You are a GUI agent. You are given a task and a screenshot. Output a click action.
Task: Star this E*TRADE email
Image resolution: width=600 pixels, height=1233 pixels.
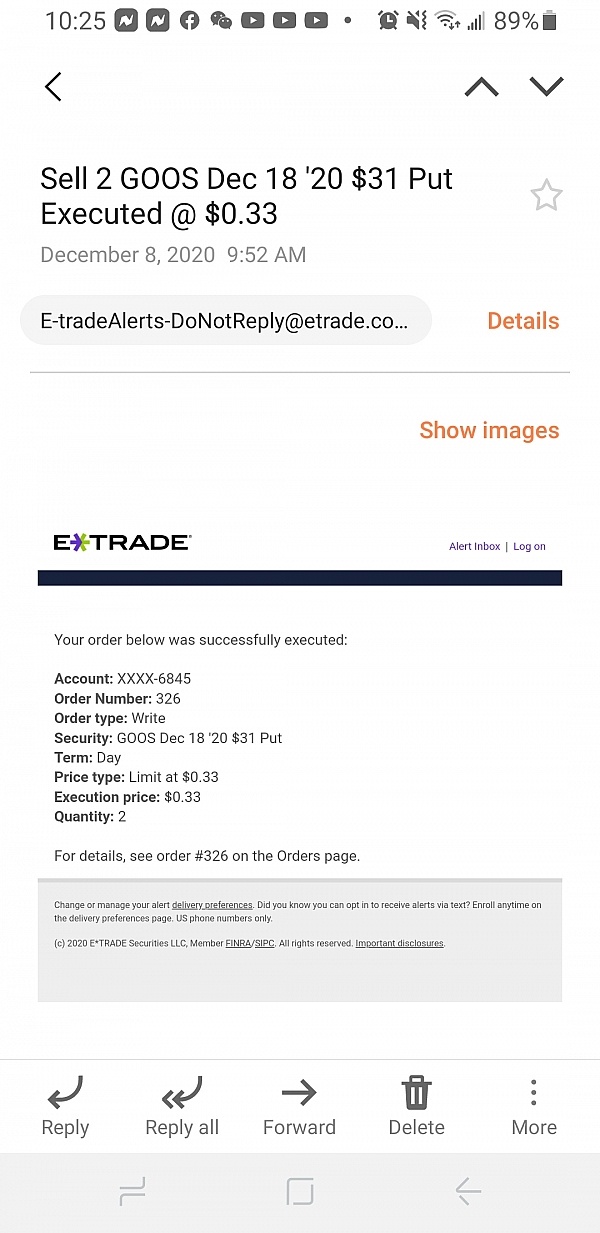(x=546, y=195)
